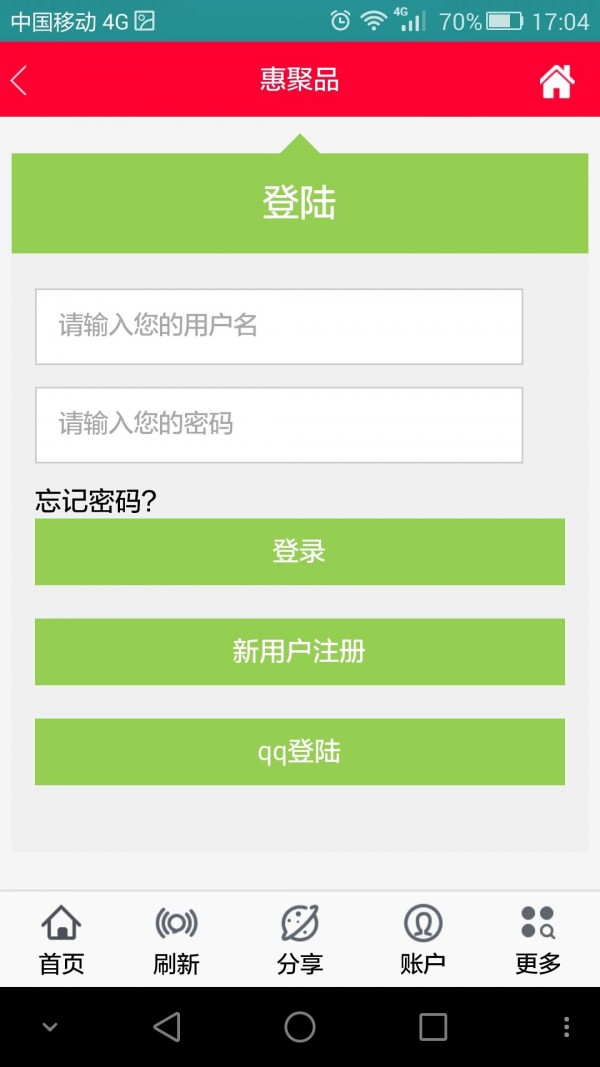Tap the green 登录 button
Image resolution: width=600 pixels, height=1067 pixels.
(299, 551)
